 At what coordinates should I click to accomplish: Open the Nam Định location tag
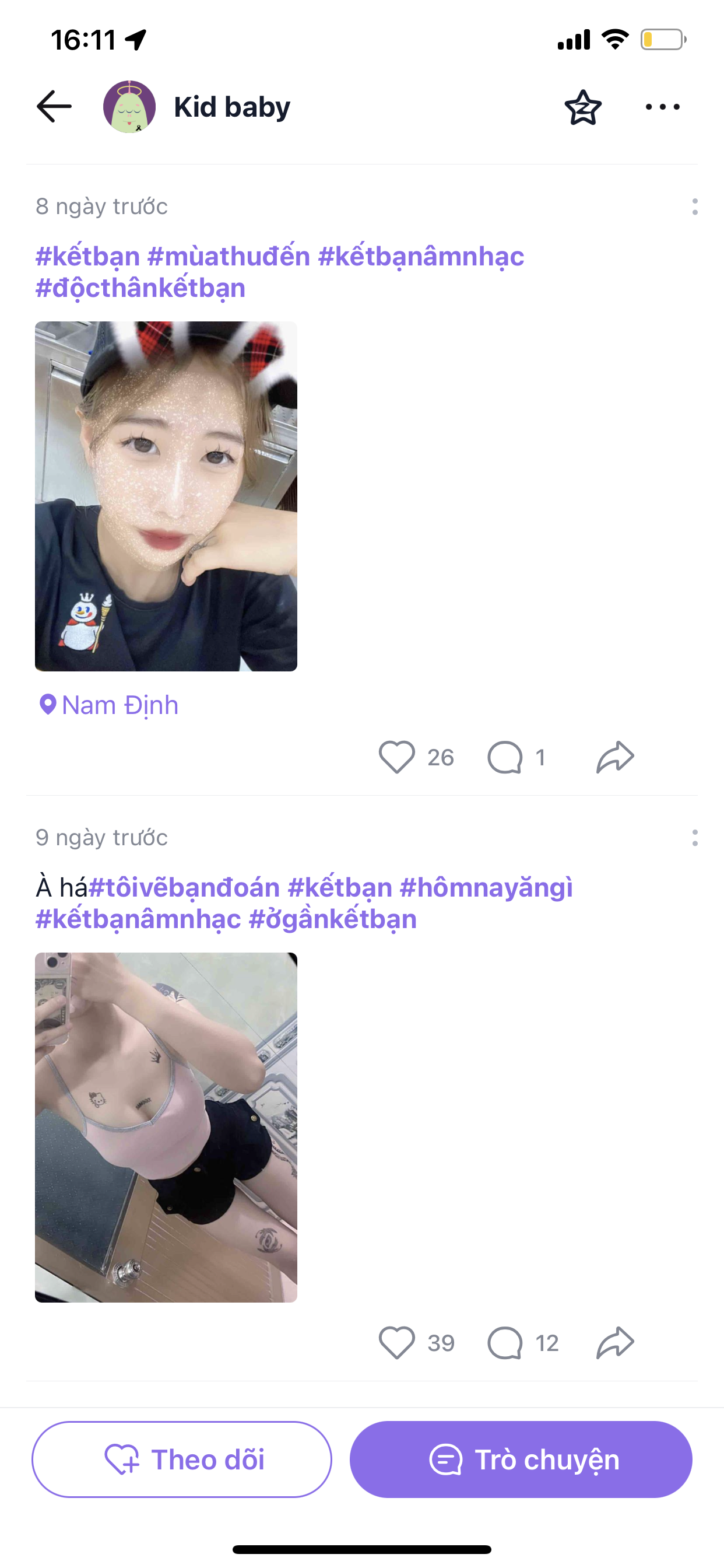pos(108,705)
